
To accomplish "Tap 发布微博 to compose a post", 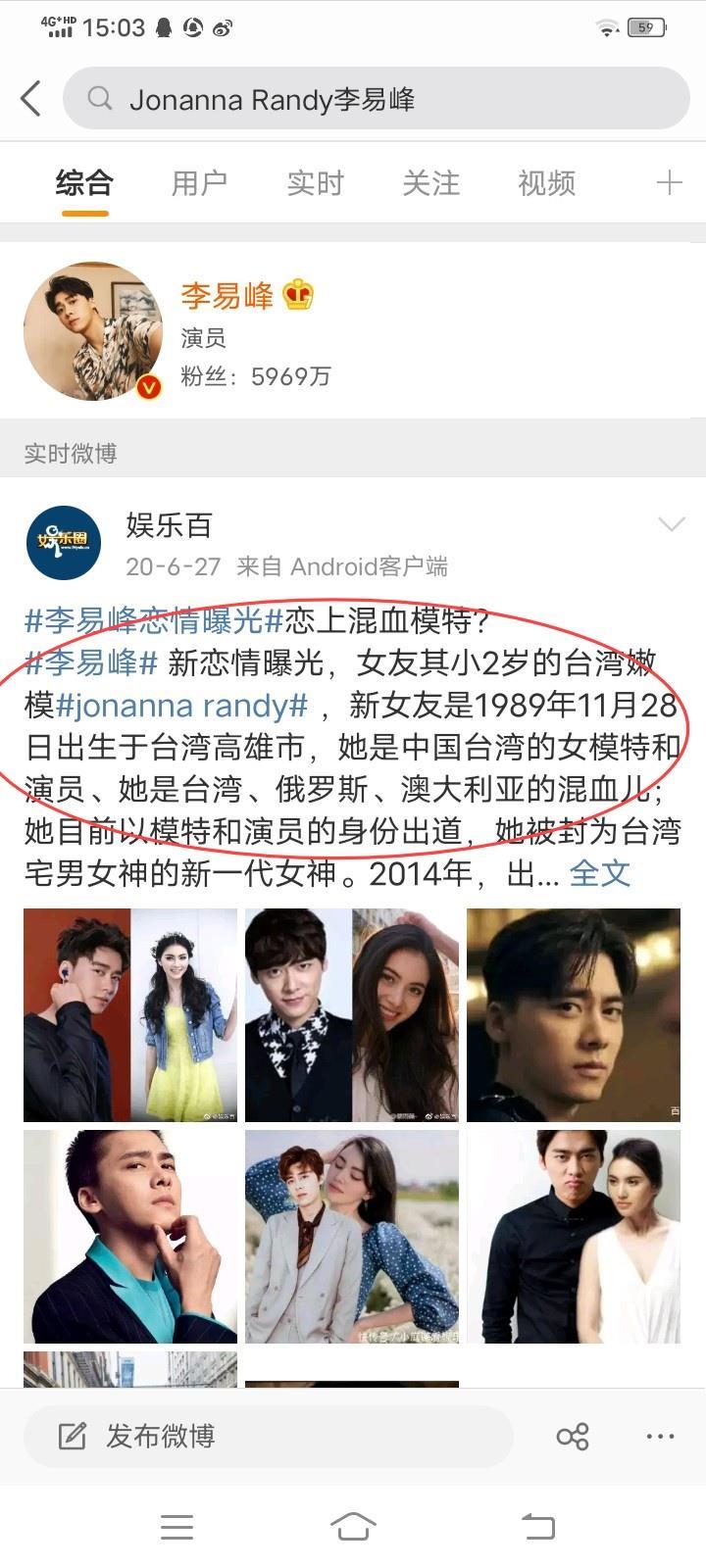I will [162, 1437].
